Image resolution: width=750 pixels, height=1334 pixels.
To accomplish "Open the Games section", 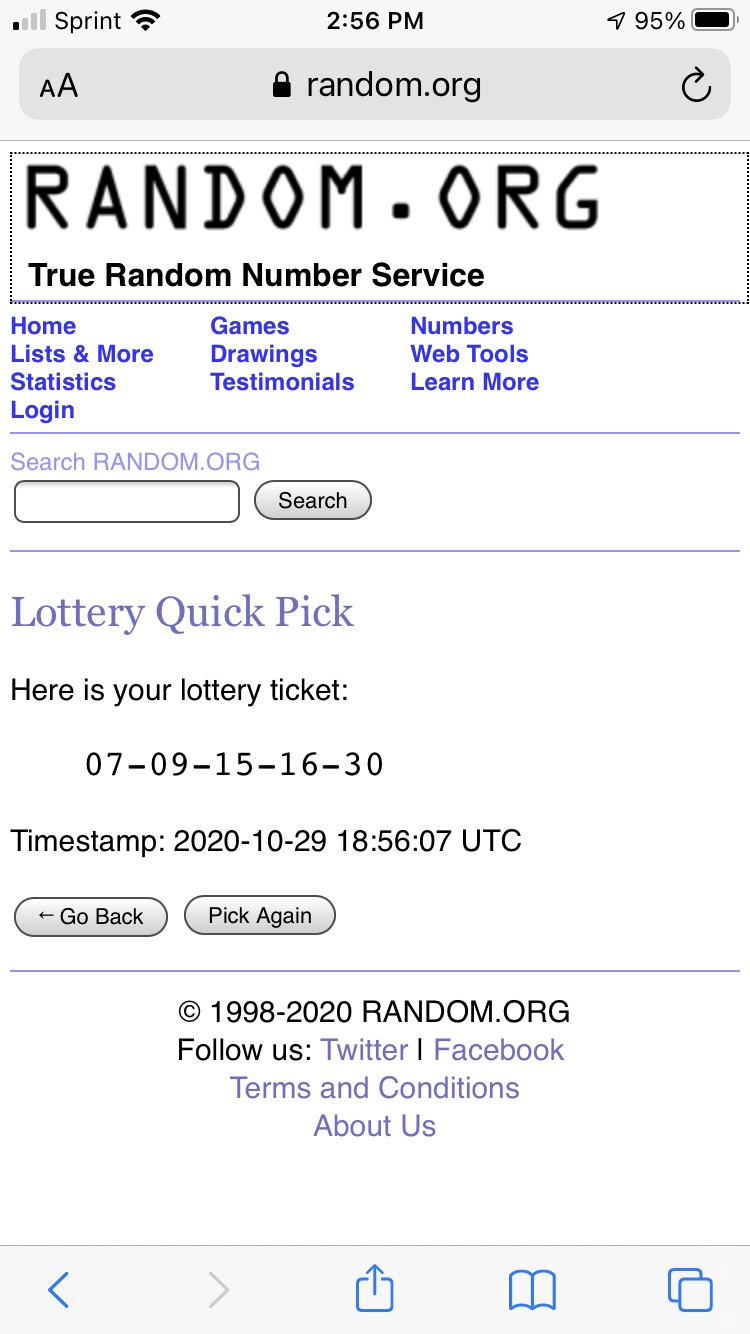I will point(249,326).
